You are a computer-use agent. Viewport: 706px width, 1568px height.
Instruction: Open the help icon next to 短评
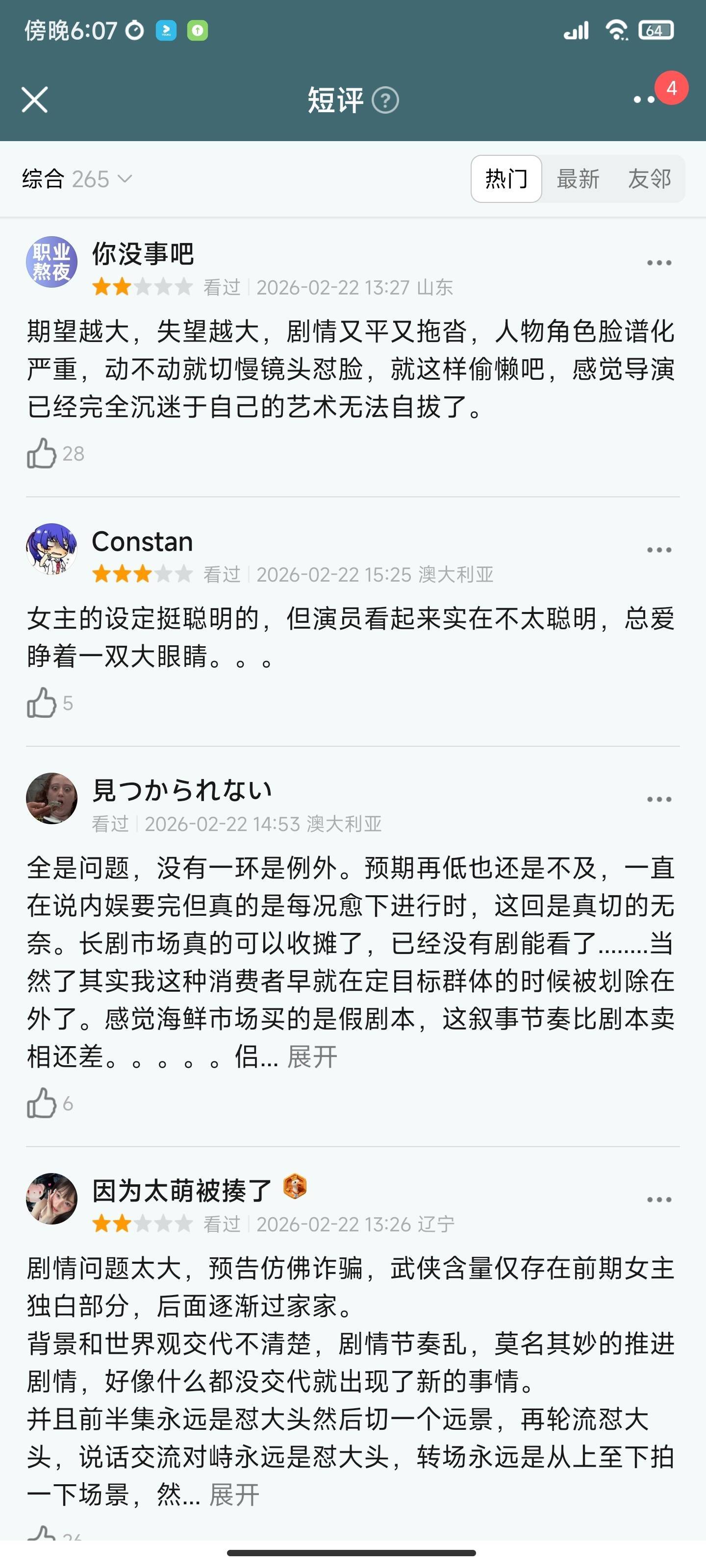[385, 100]
